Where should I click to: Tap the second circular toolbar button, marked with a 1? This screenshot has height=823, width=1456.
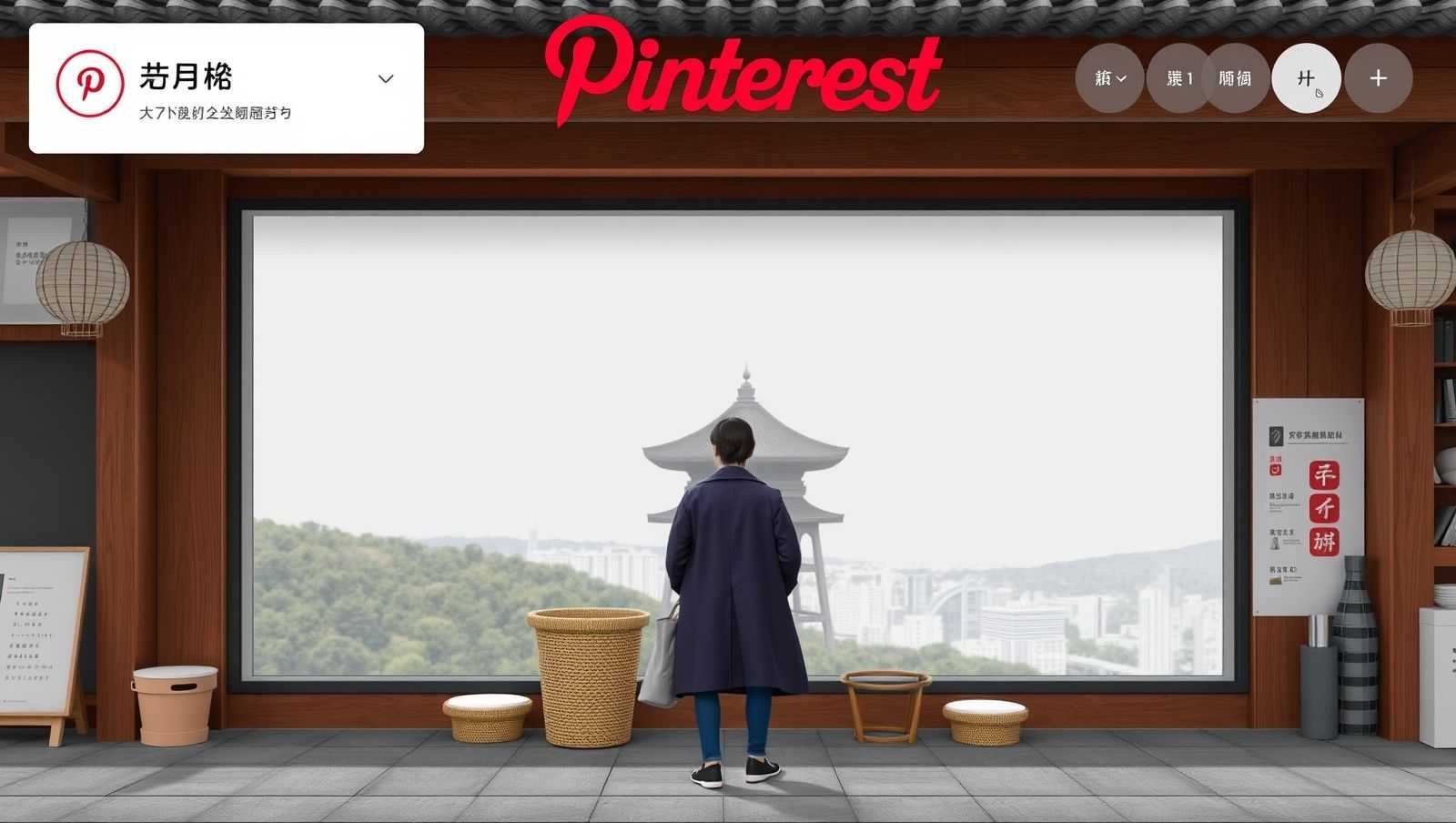coord(1178,78)
